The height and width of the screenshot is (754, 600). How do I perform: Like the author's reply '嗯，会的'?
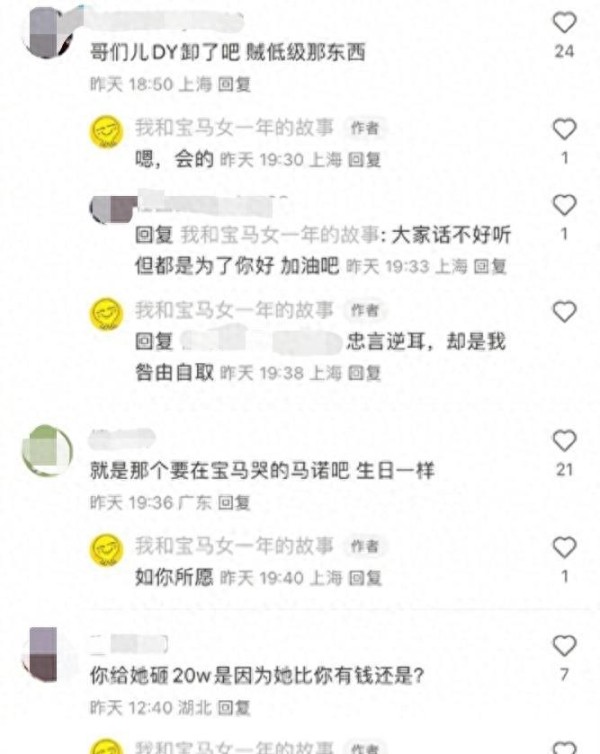[565, 129]
